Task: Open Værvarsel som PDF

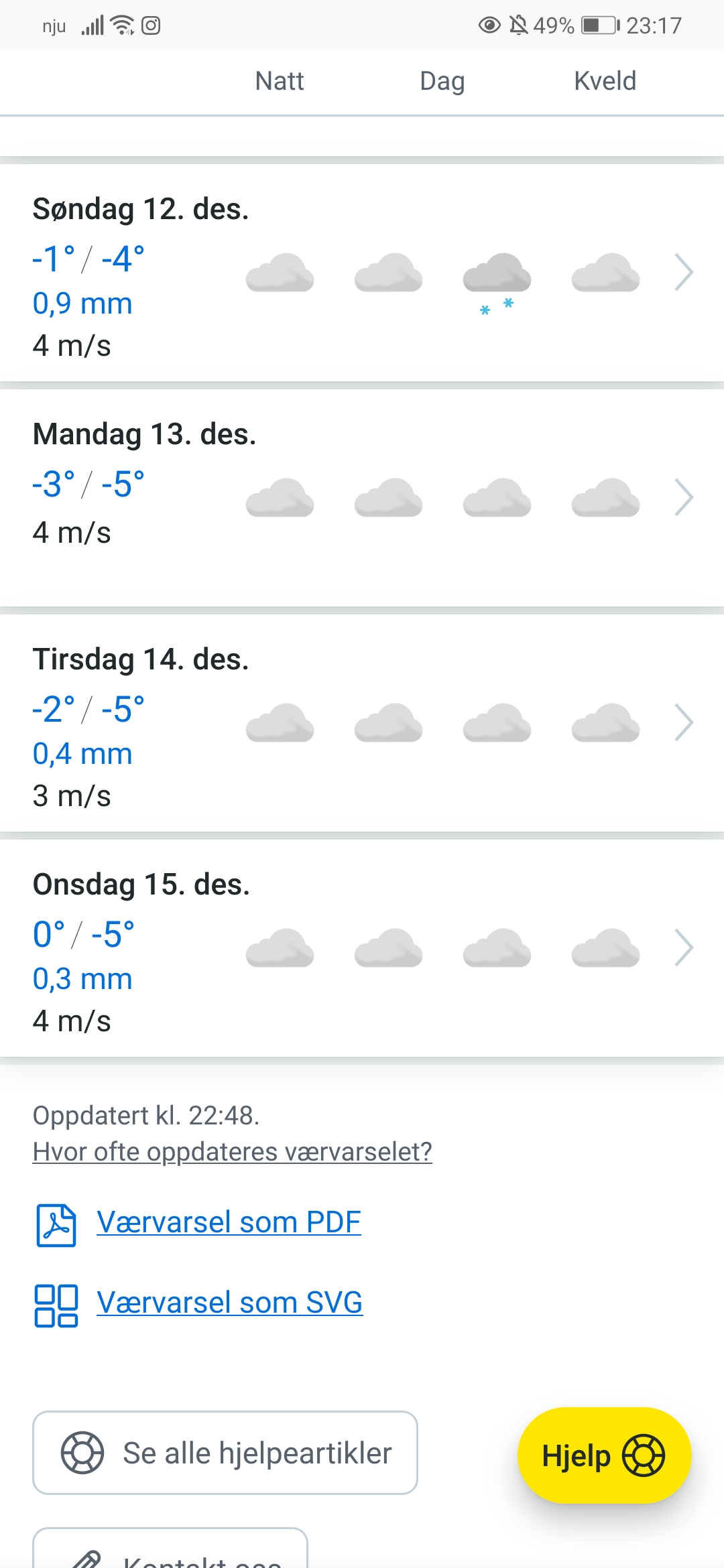Action: pos(229,1222)
